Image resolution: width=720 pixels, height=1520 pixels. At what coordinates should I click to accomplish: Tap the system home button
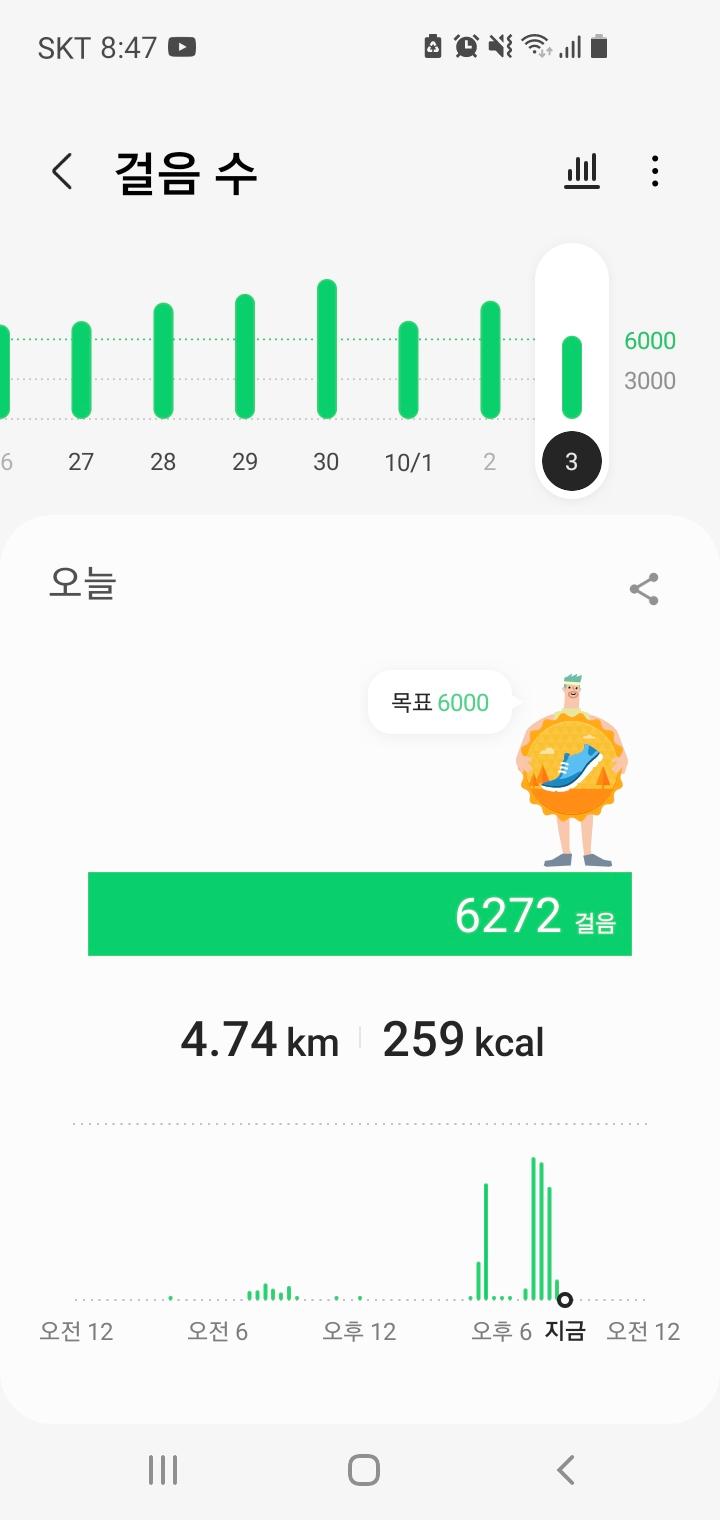point(363,1470)
